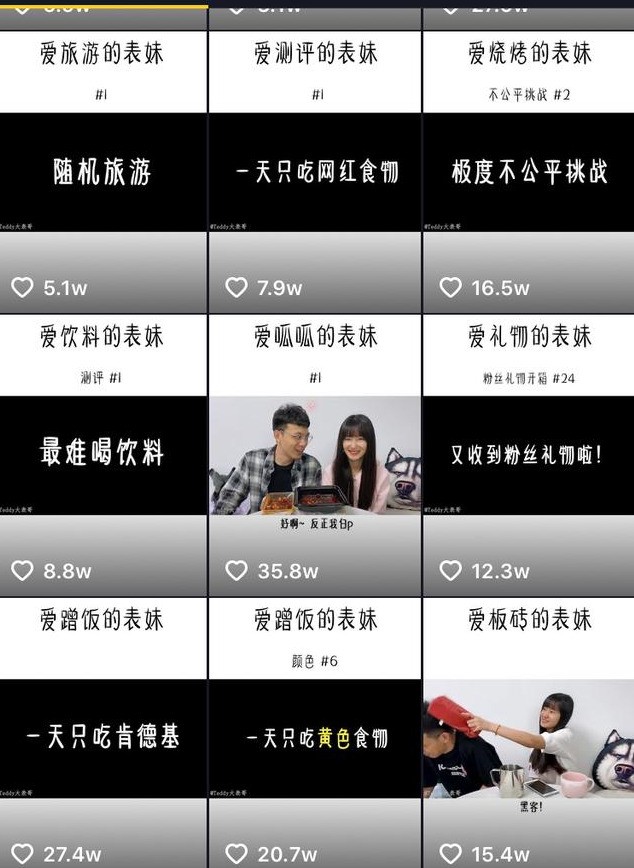Screen dimensions: 634x868
Task: Watch the 最难喝饮料 video
Action: pyautogui.click(x=103, y=455)
